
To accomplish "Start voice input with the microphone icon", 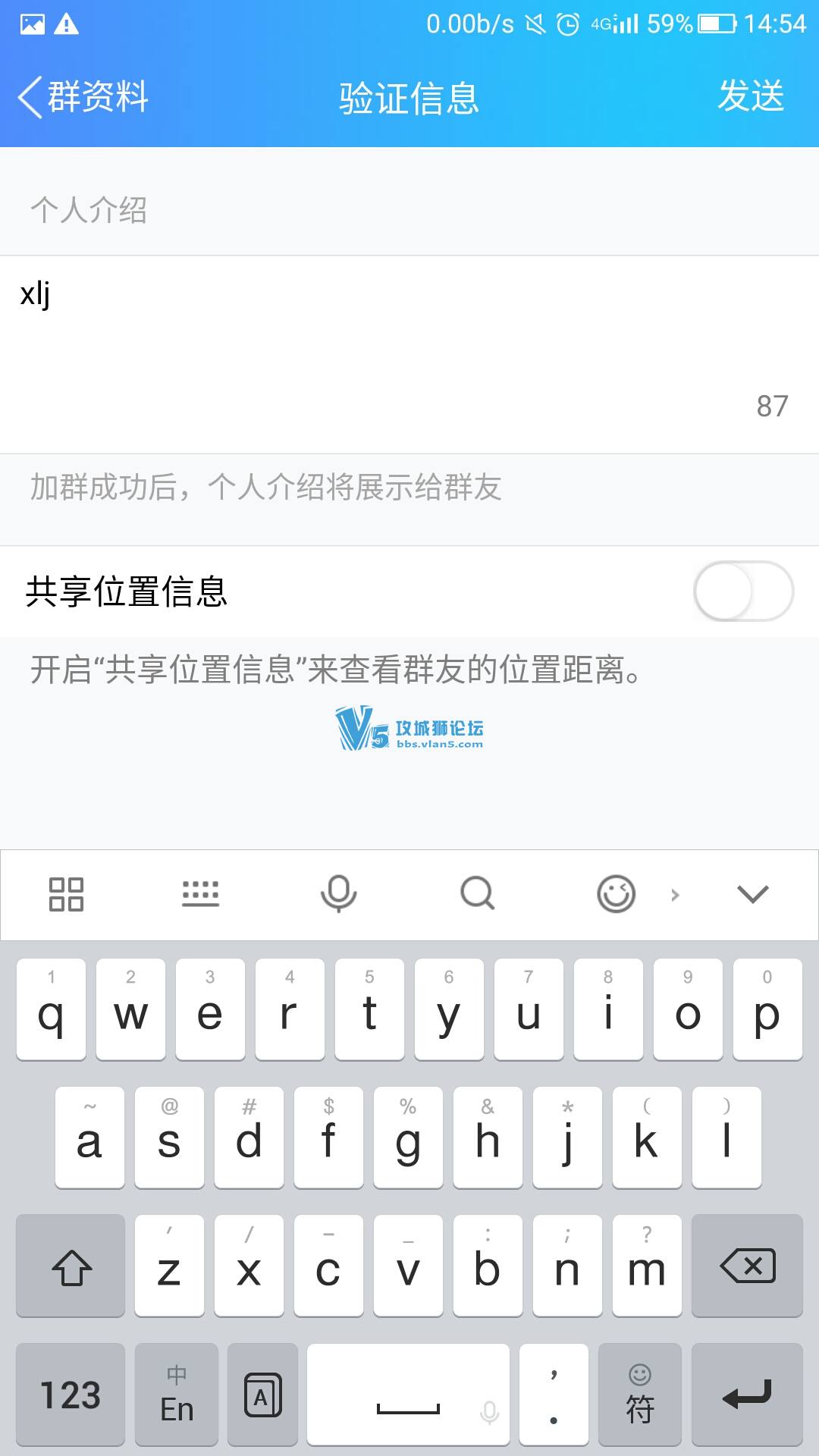I will [x=338, y=895].
